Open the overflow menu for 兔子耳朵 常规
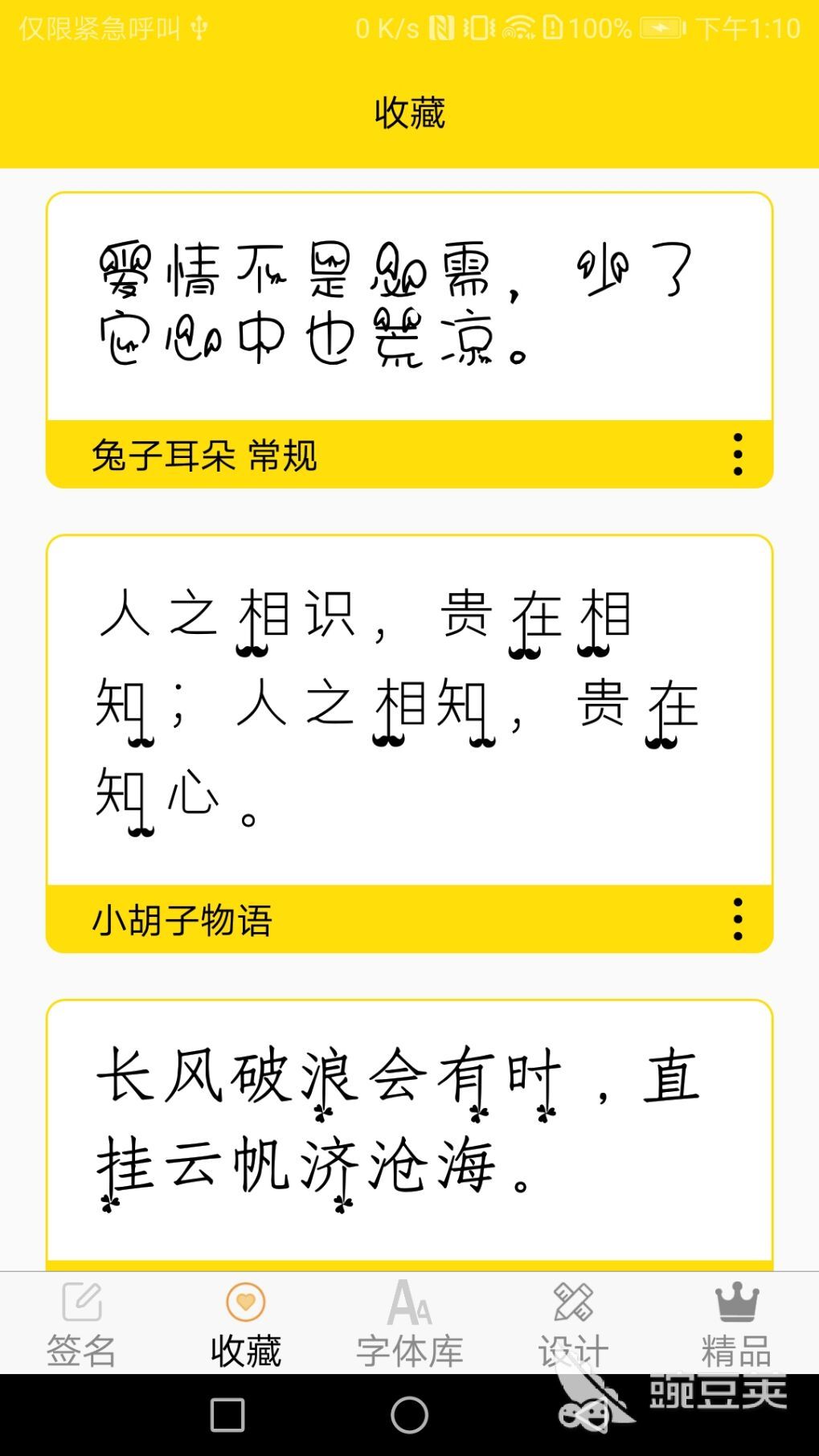This screenshot has height=1456, width=819. [x=737, y=455]
